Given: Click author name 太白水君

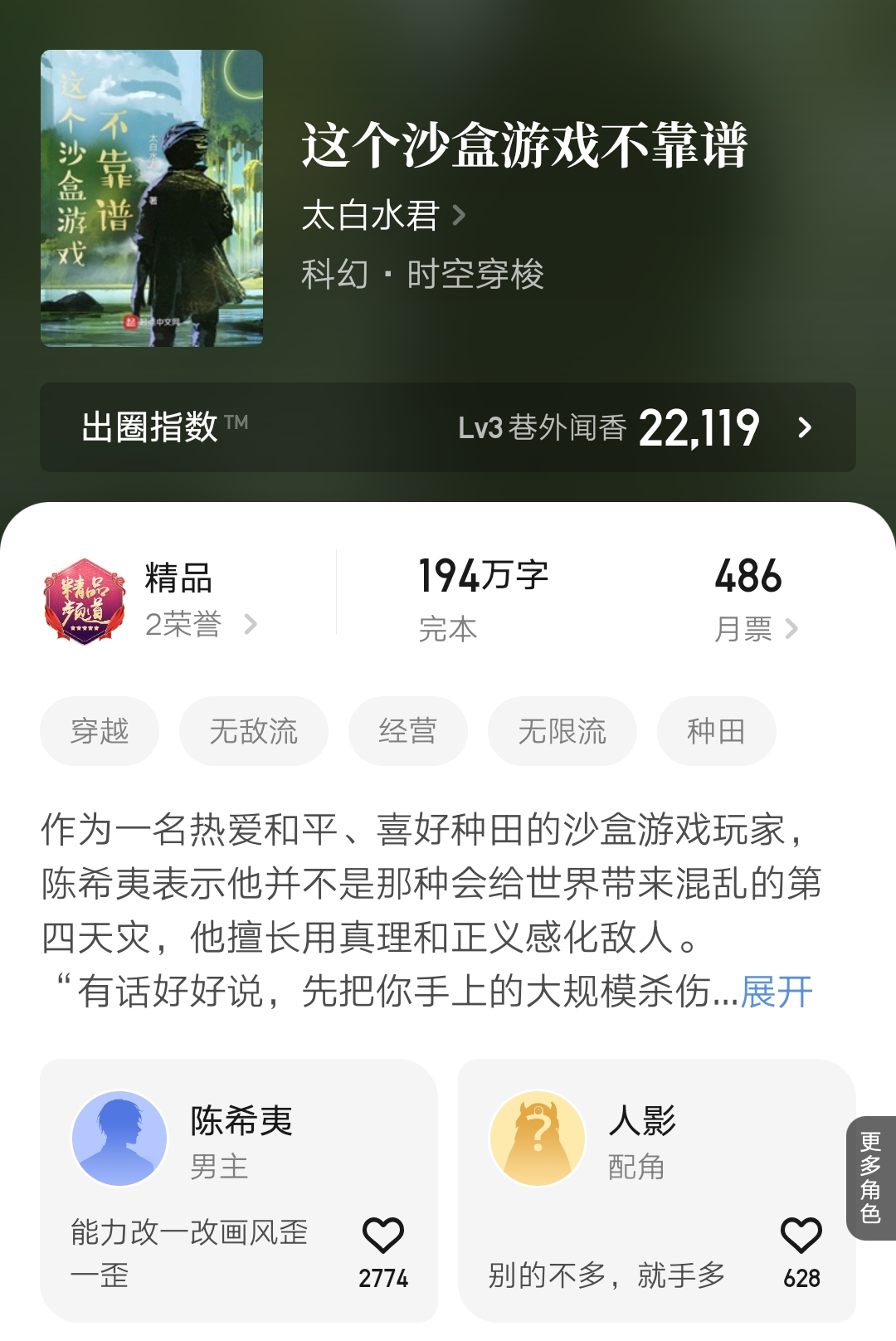Looking at the screenshot, I should pyautogui.click(x=371, y=214).
